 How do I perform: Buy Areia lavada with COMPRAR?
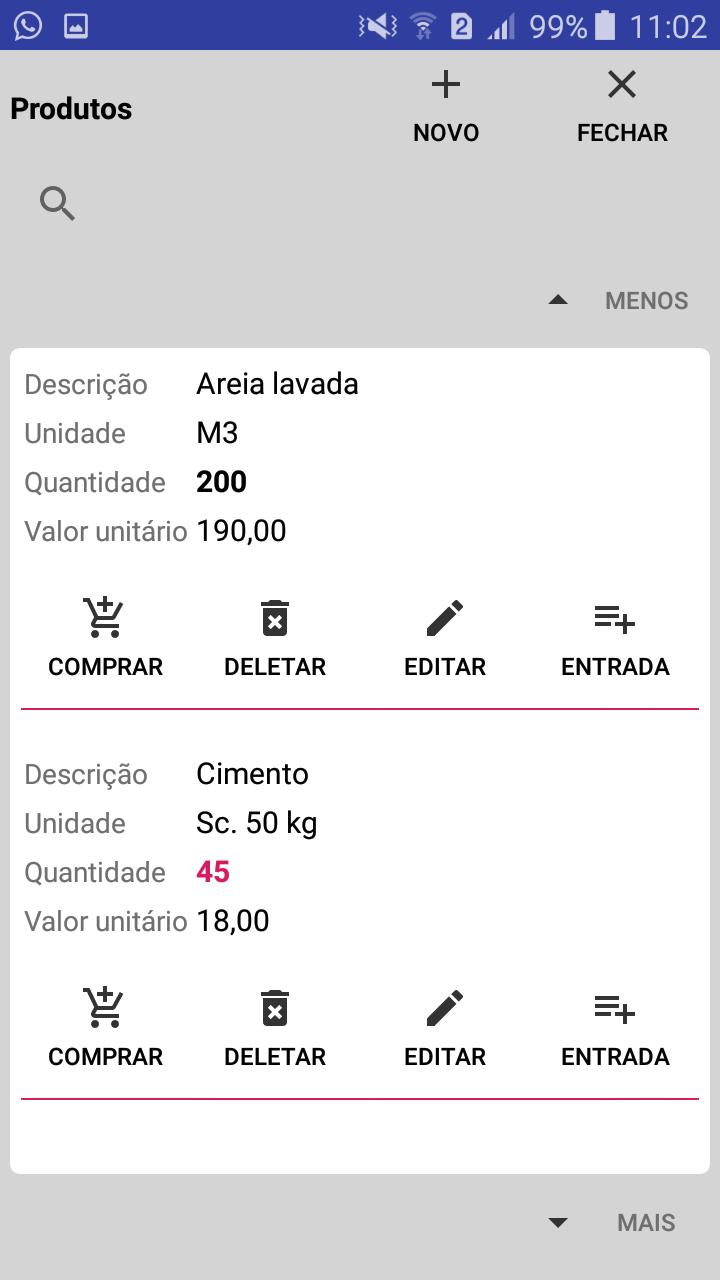click(105, 638)
